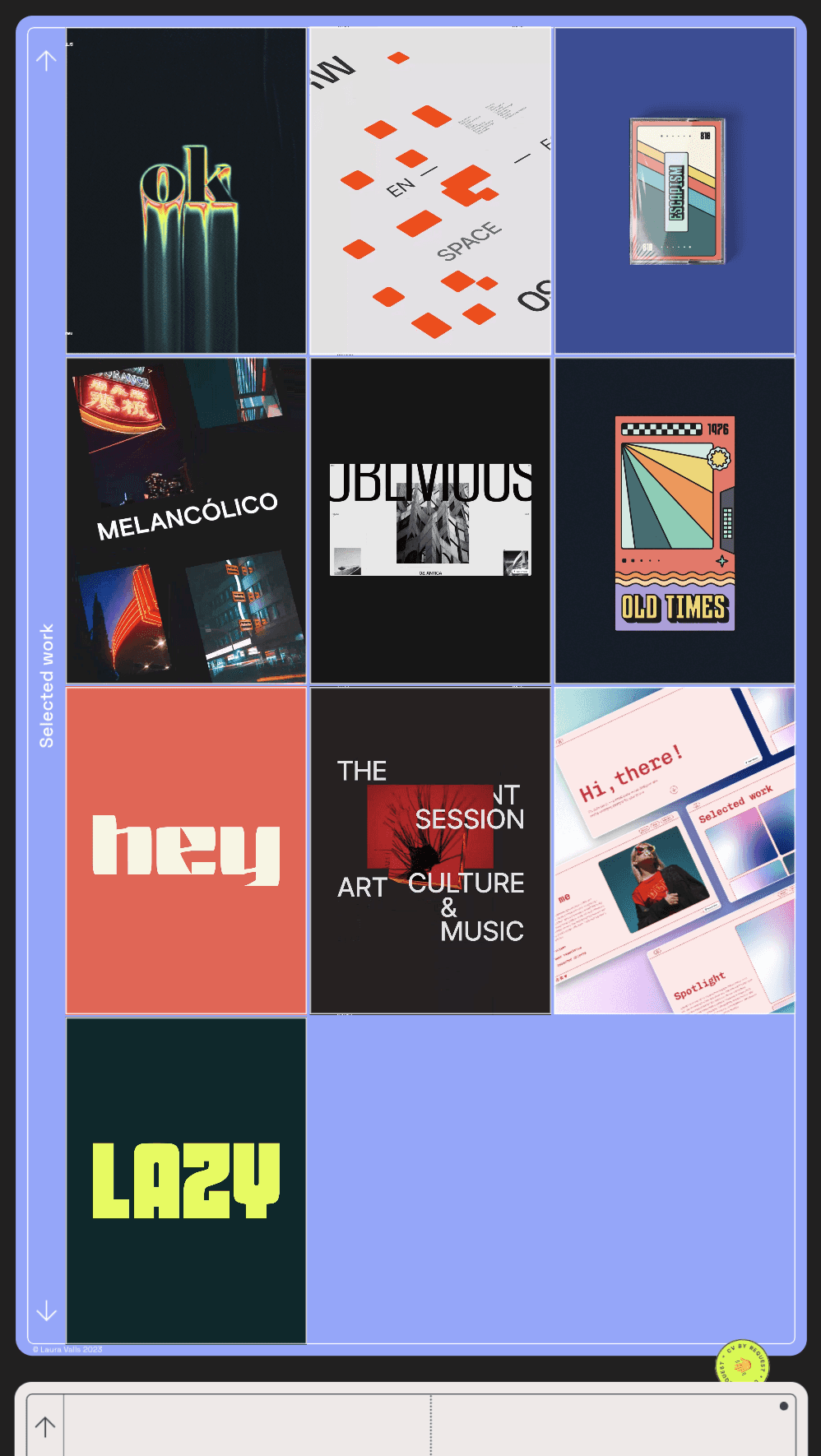The image size is (821, 1456).
Task: View the Escapism cassette project
Action: [x=675, y=191]
